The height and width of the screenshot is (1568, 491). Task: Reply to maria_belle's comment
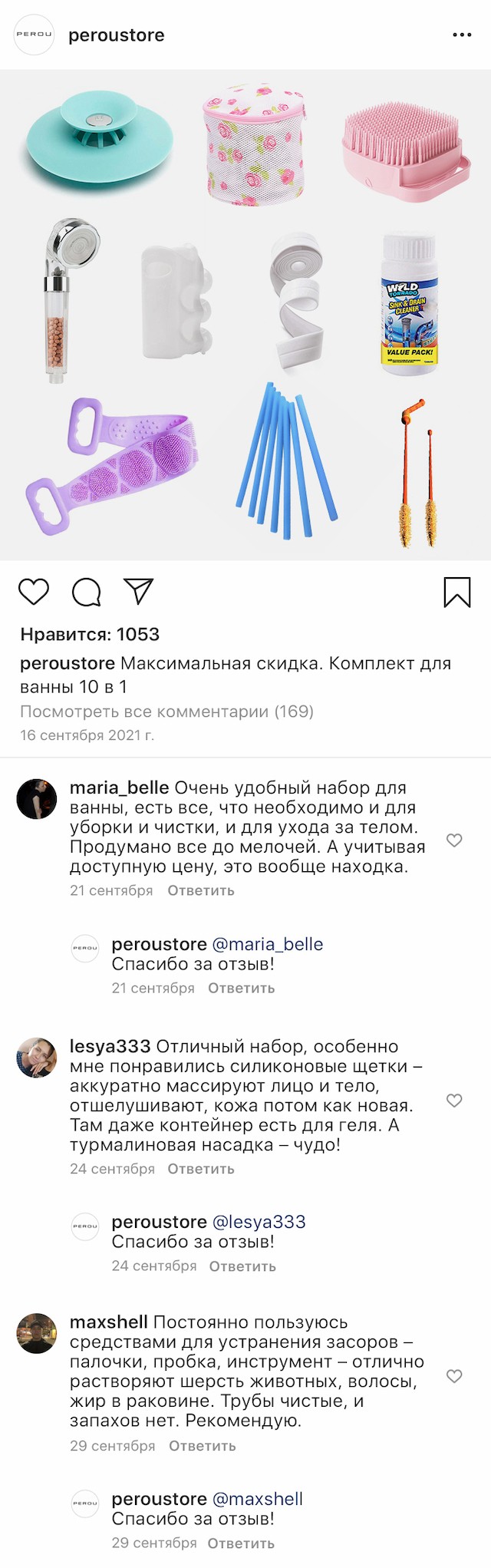[201, 891]
